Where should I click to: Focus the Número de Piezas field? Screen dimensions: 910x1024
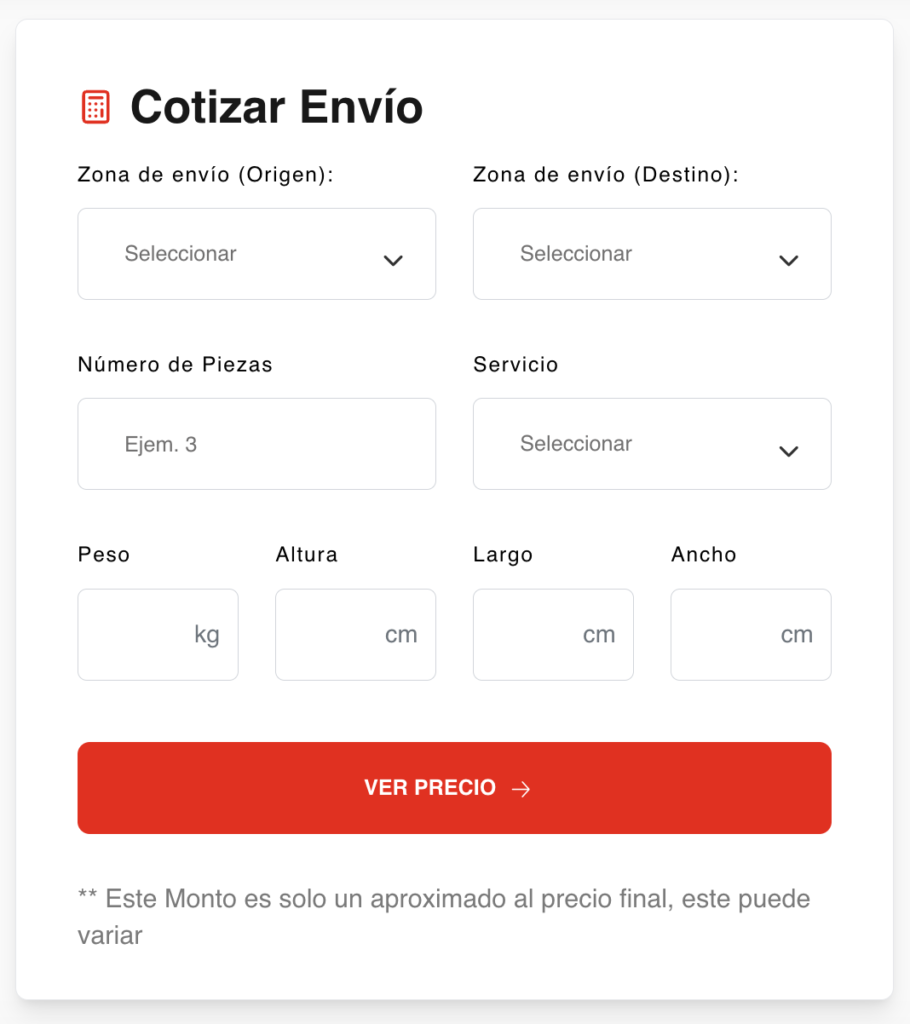256,444
